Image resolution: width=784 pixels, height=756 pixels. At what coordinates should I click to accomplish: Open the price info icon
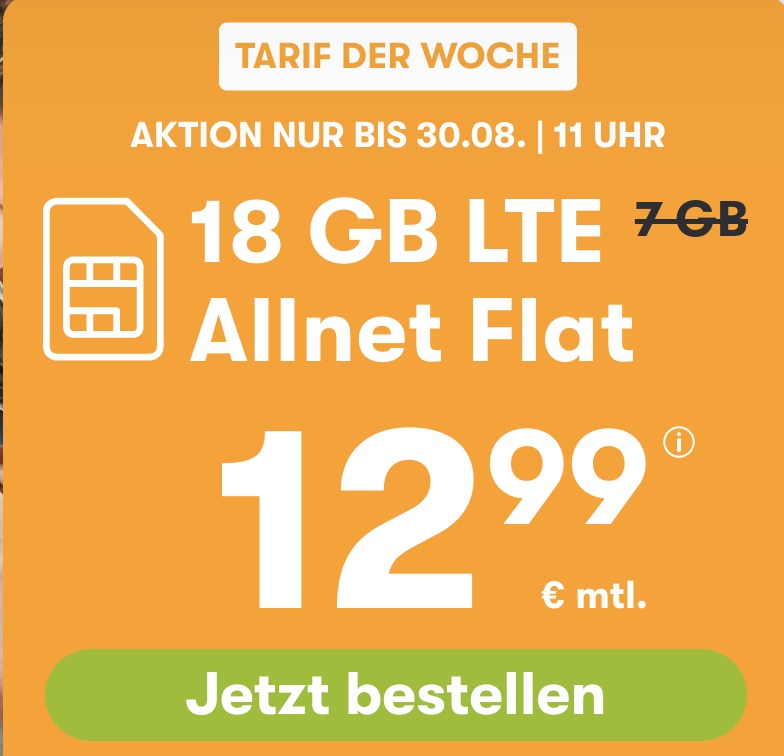pos(679,442)
